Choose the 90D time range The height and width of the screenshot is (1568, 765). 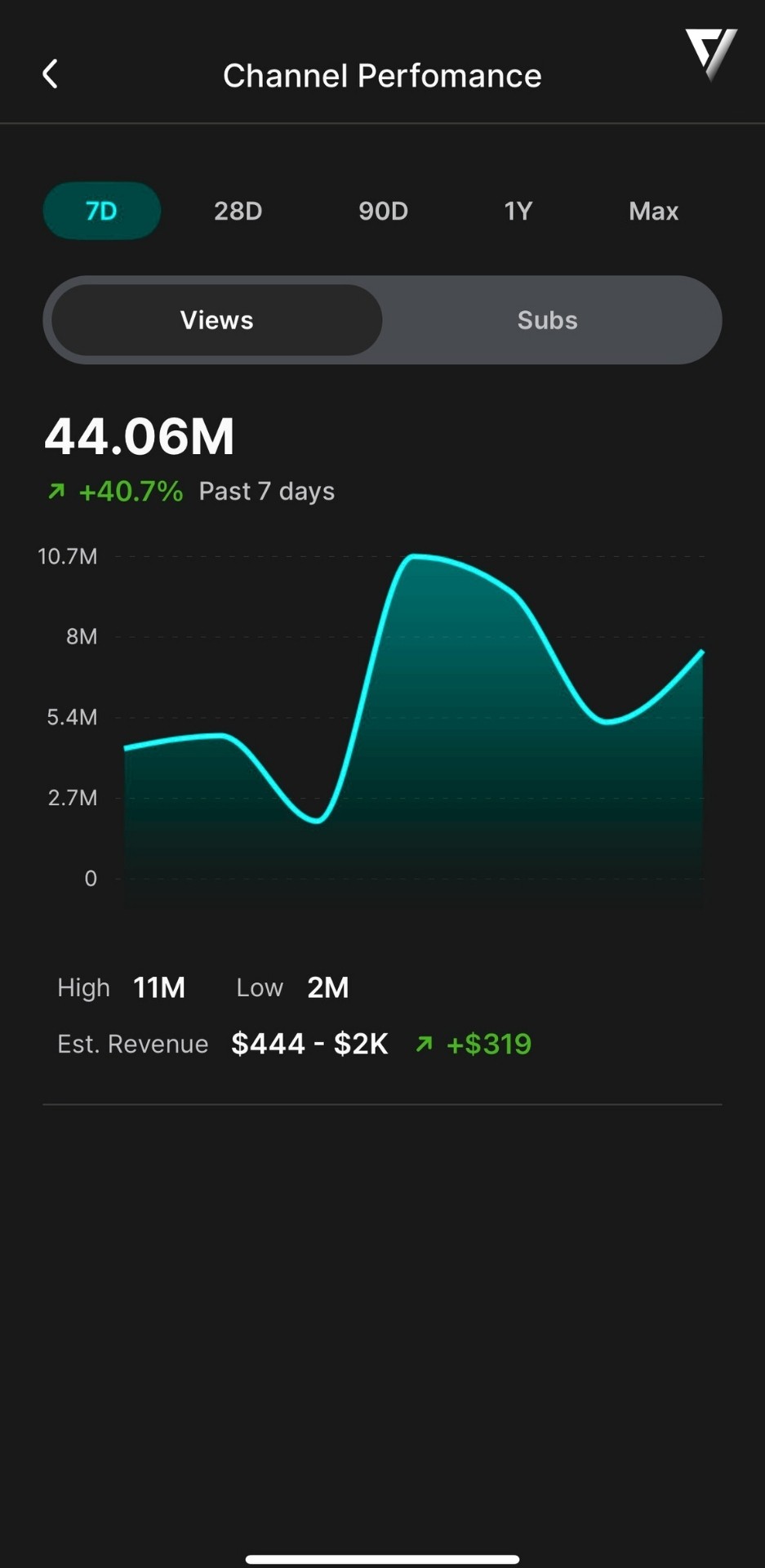click(x=383, y=211)
